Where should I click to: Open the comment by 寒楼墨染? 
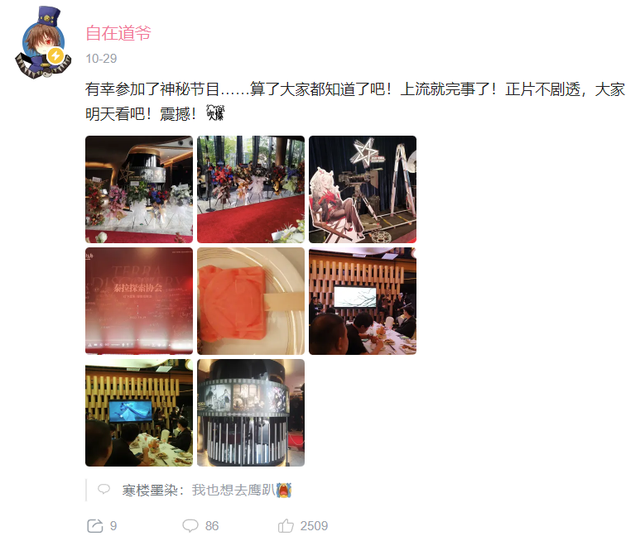tap(196, 490)
